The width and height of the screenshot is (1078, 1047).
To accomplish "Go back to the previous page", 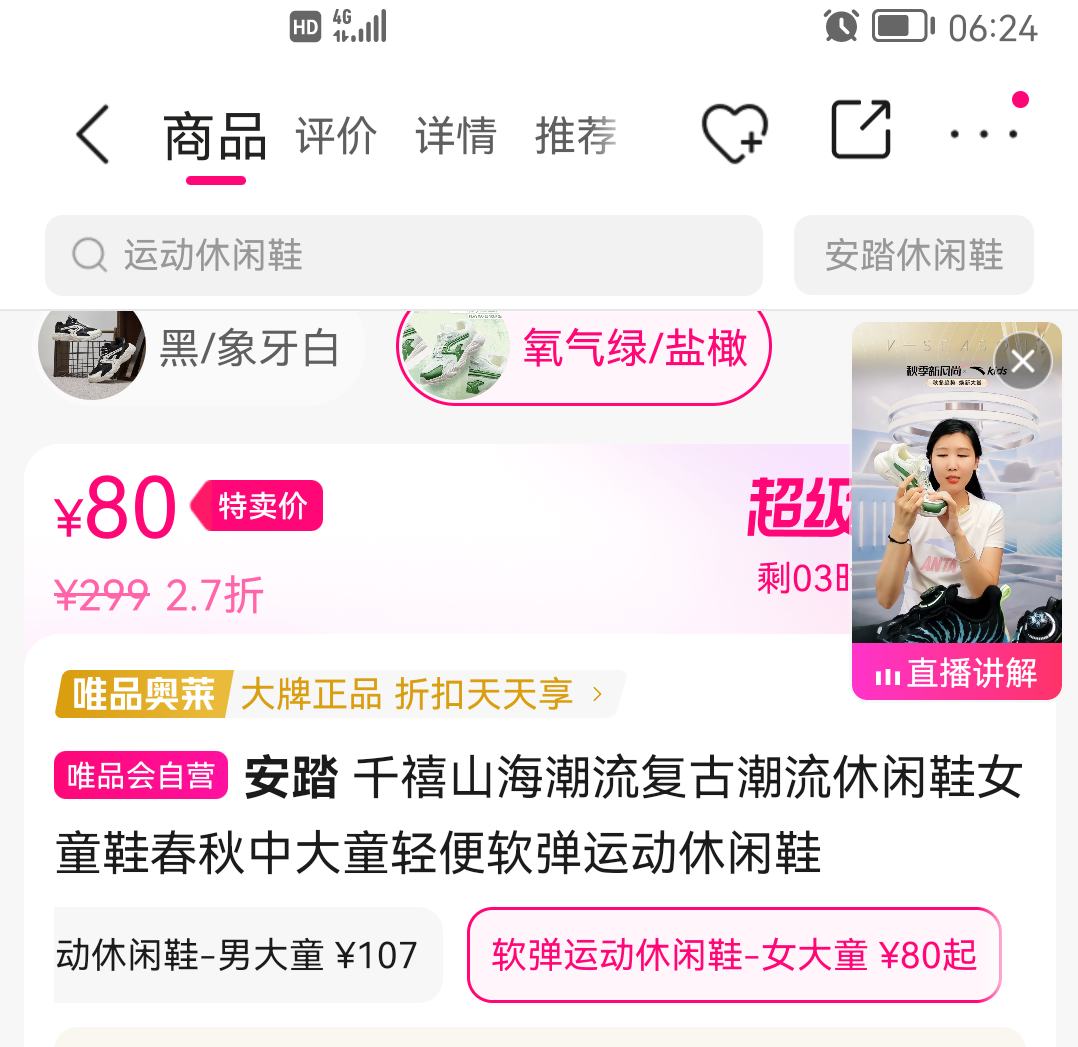I will pyautogui.click(x=92, y=134).
